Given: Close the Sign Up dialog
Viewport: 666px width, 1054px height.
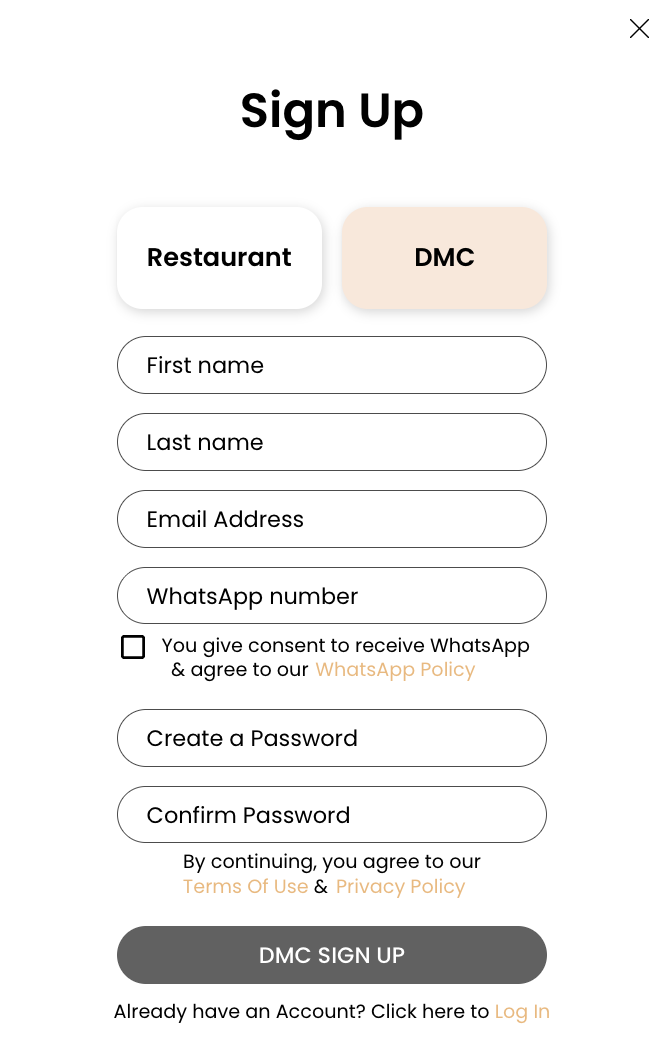Looking at the screenshot, I should pos(639,29).
